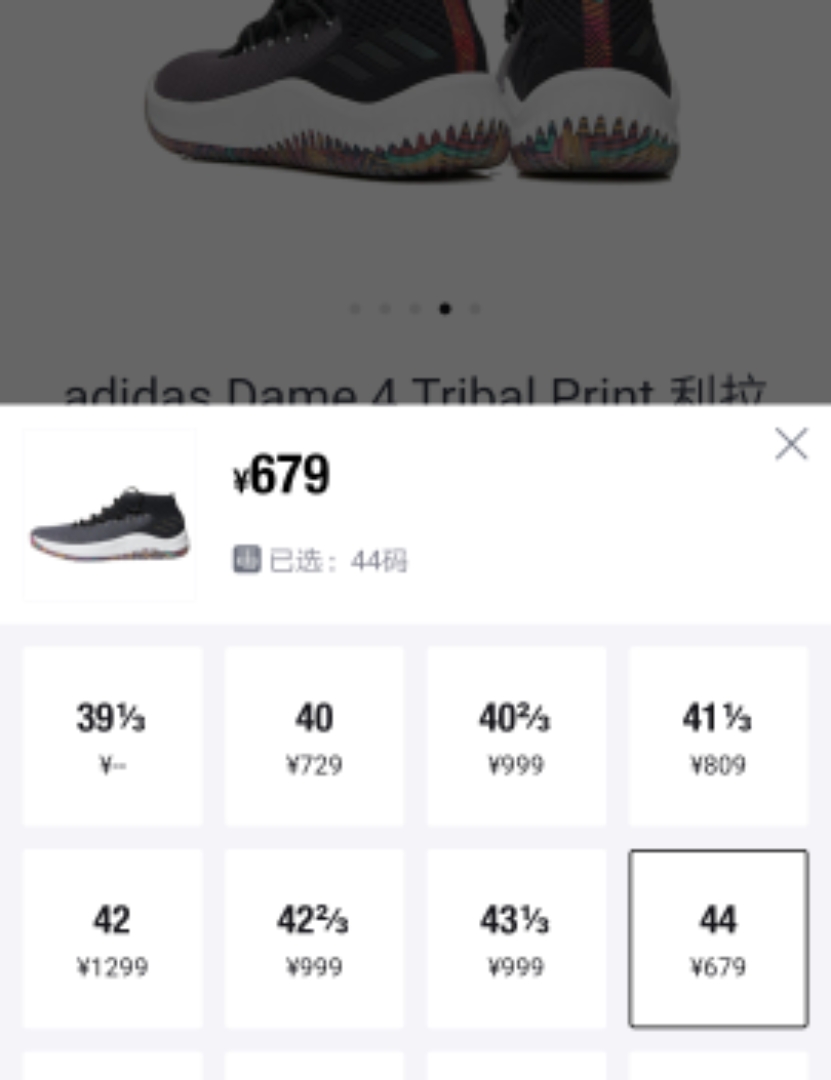This screenshot has width=831, height=1080.
Task: Open the shoe thumbnail preview
Action: point(110,516)
